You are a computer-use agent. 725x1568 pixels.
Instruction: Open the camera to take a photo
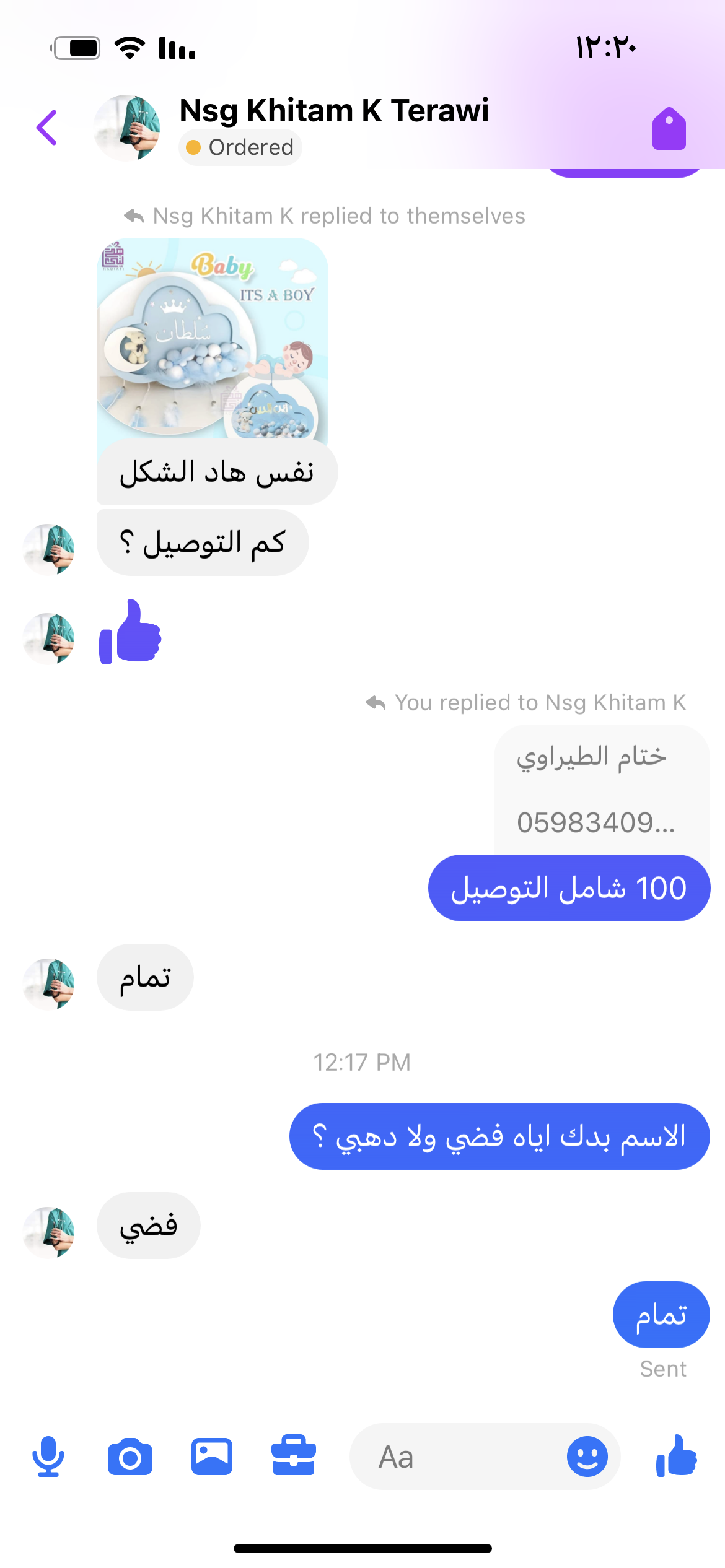click(x=130, y=1457)
